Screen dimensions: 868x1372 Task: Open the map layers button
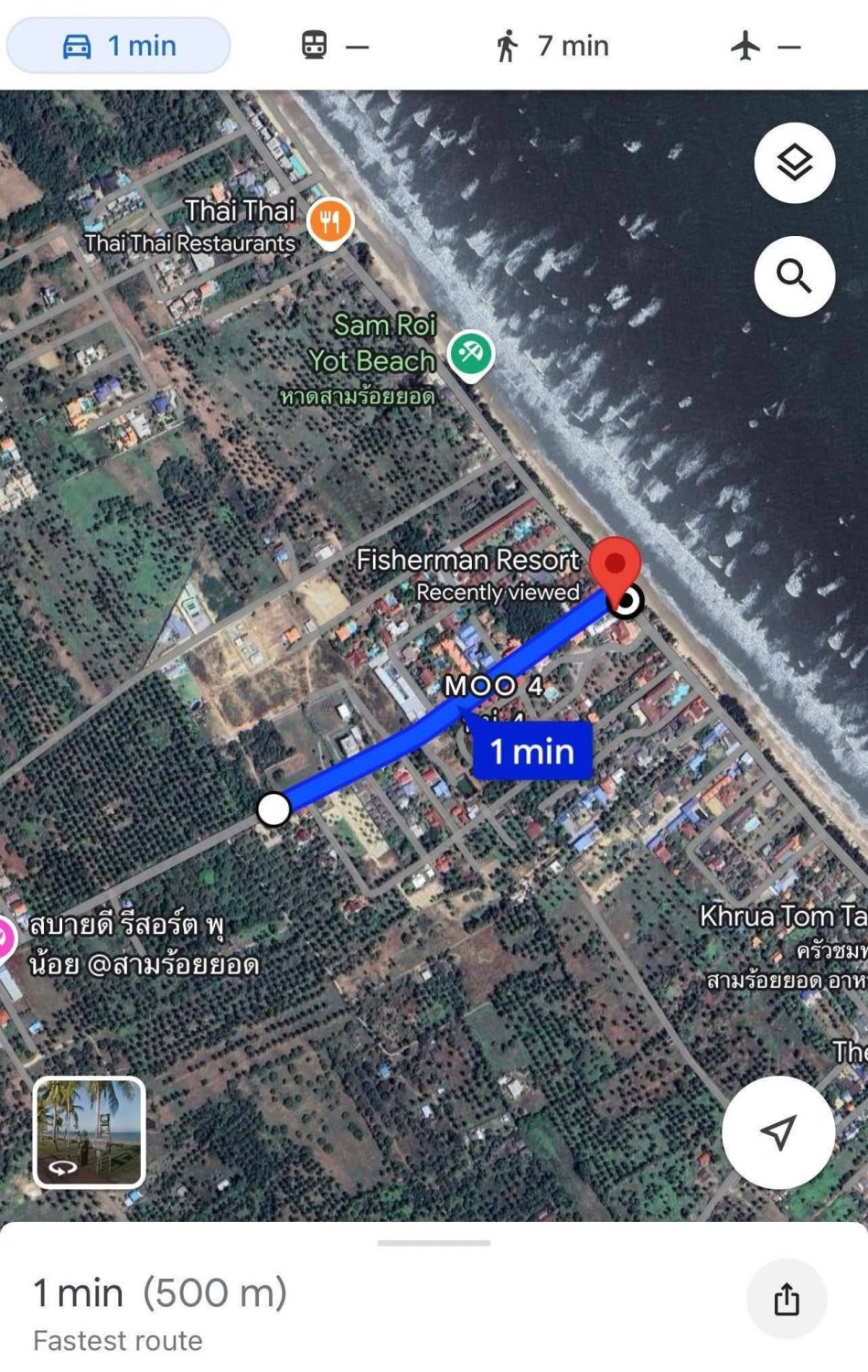pos(794,163)
